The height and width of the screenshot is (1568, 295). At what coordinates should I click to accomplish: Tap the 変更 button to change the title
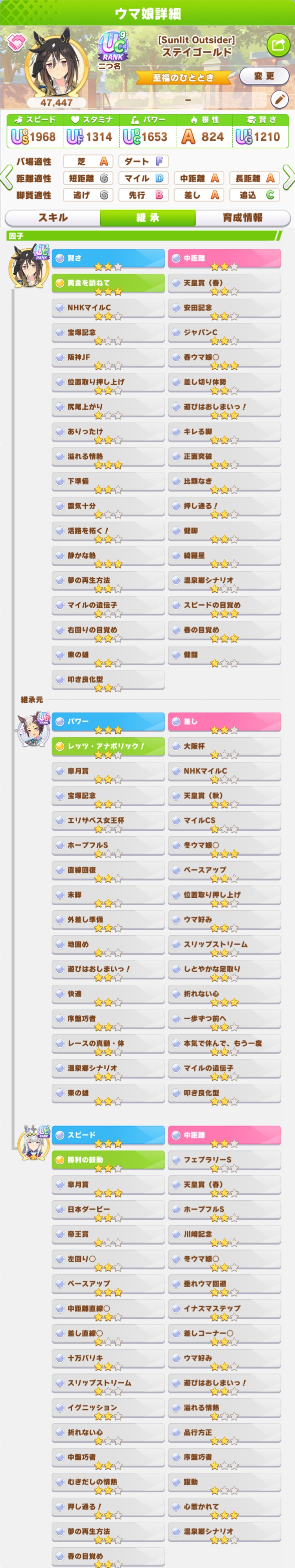[263, 76]
